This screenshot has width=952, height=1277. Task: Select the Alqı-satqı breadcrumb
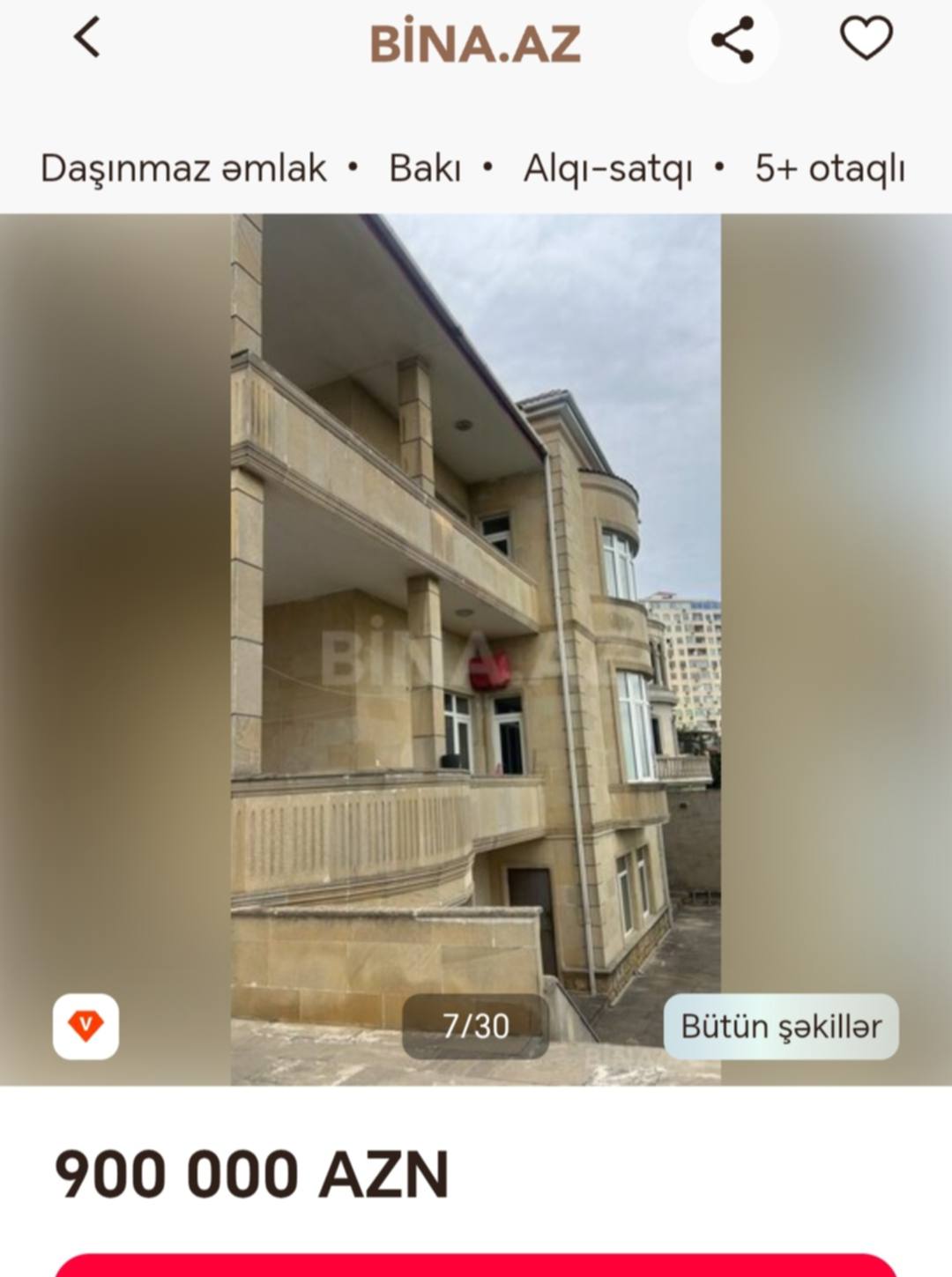[607, 168]
